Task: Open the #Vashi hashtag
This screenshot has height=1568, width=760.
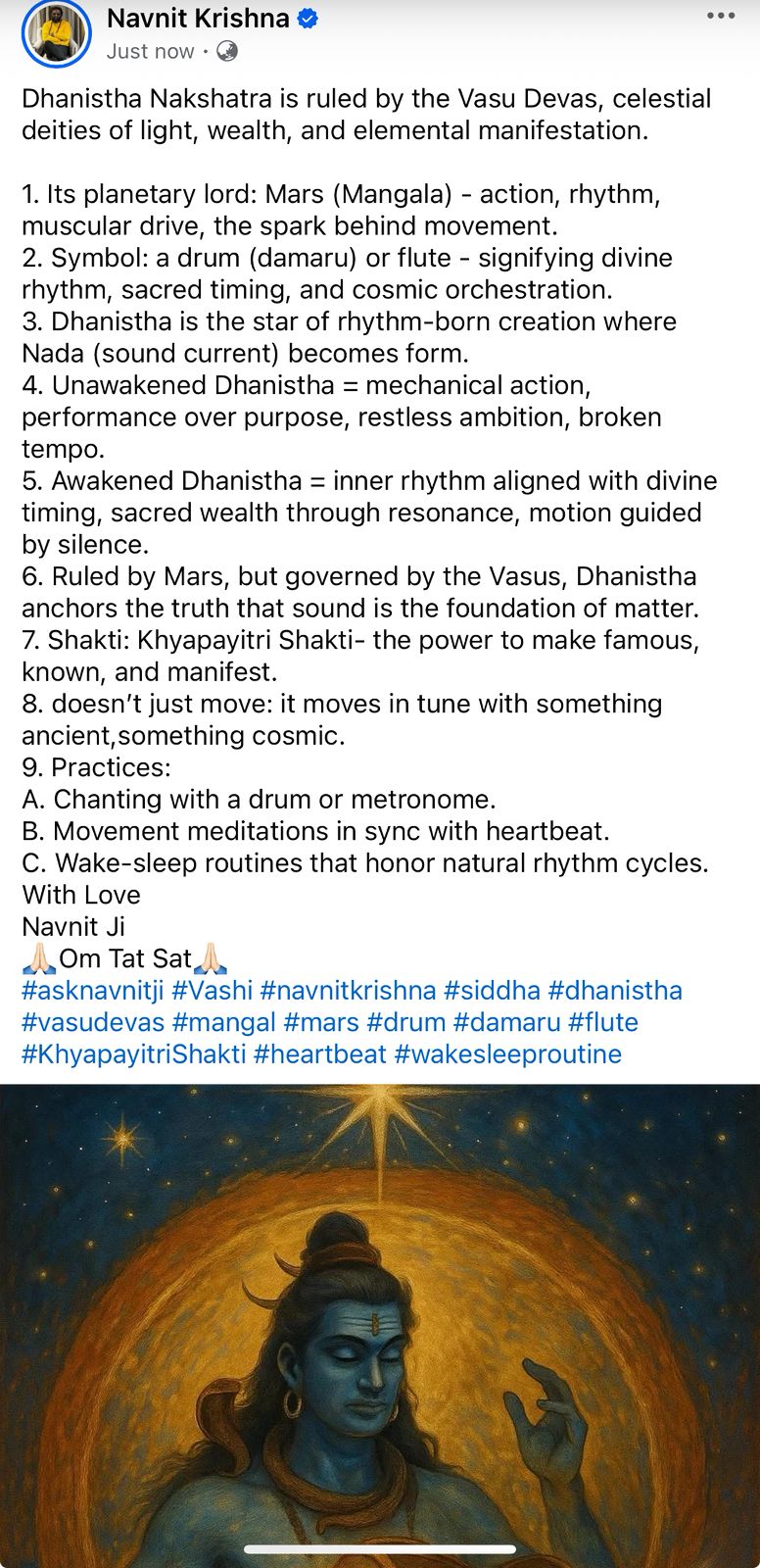Action: point(212,990)
